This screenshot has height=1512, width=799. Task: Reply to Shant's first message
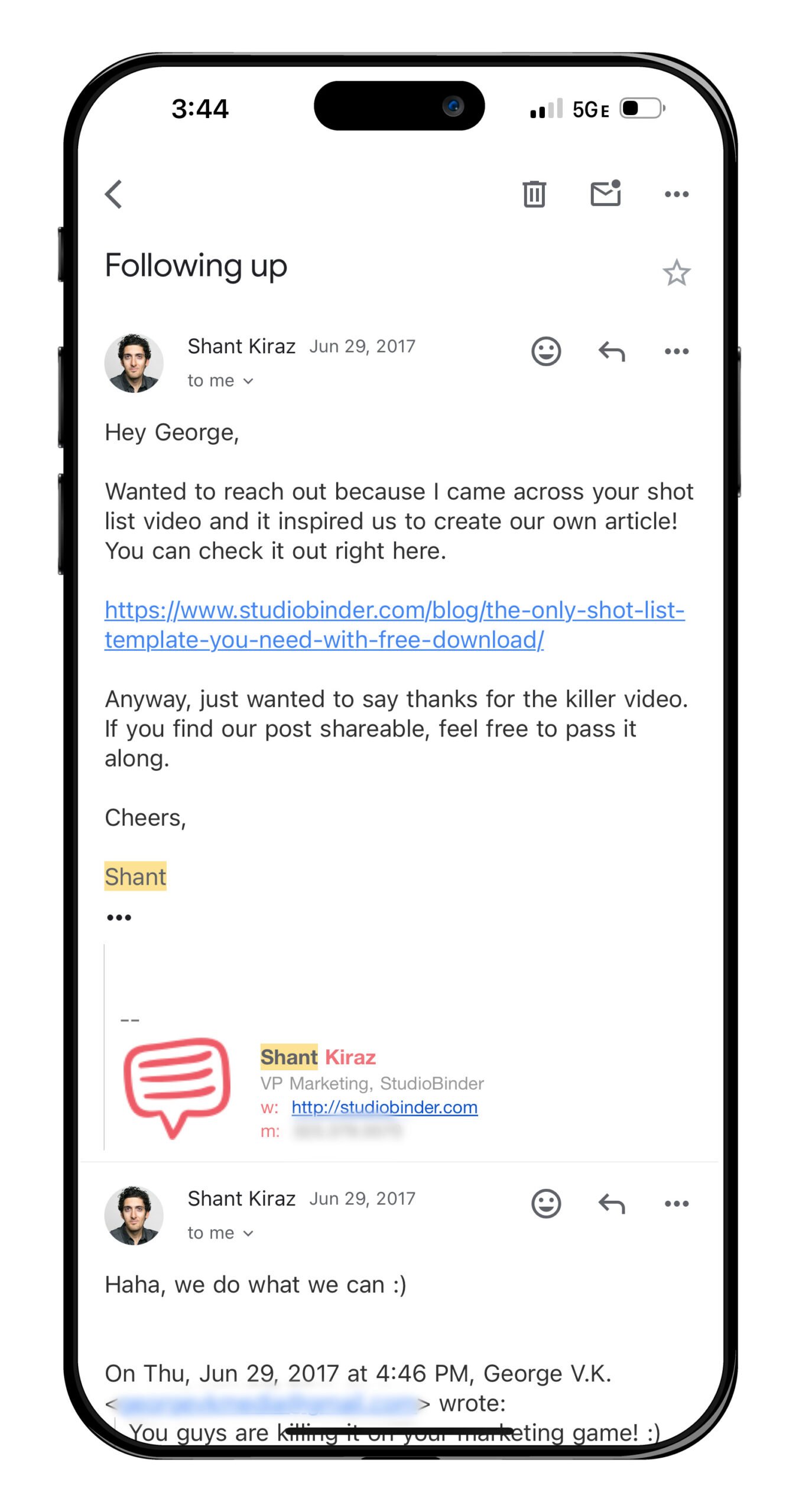611,351
